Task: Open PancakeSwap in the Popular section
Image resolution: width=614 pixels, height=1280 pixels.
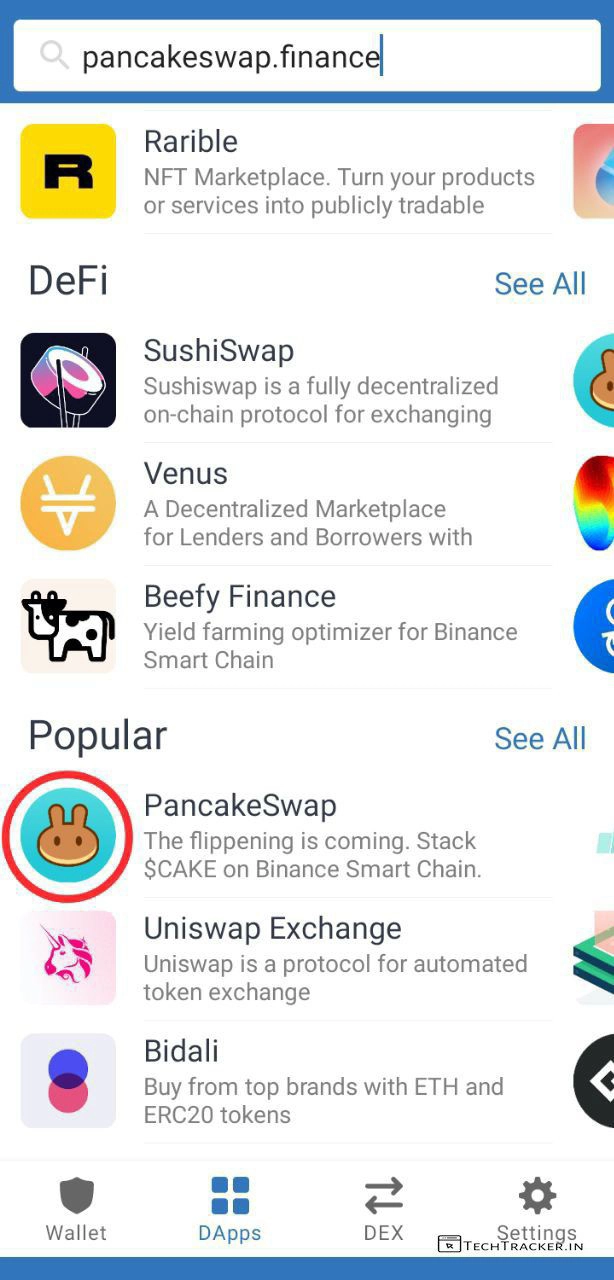Action: click(x=285, y=836)
